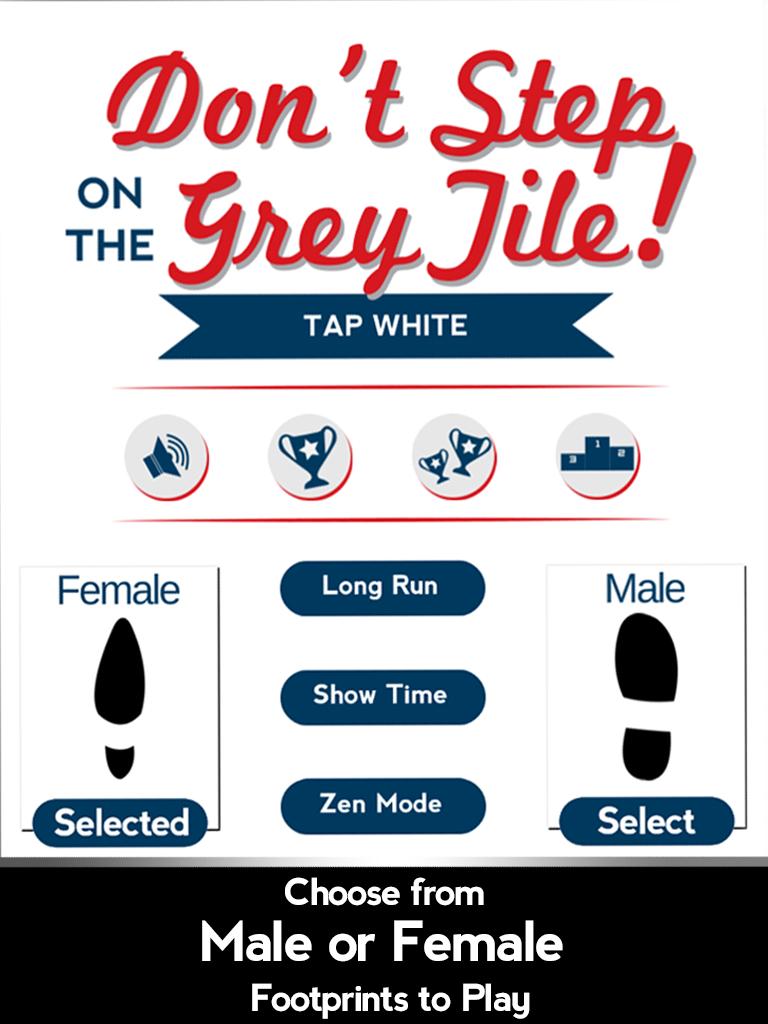Toggle game audio with the speaker button

click(x=168, y=453)
